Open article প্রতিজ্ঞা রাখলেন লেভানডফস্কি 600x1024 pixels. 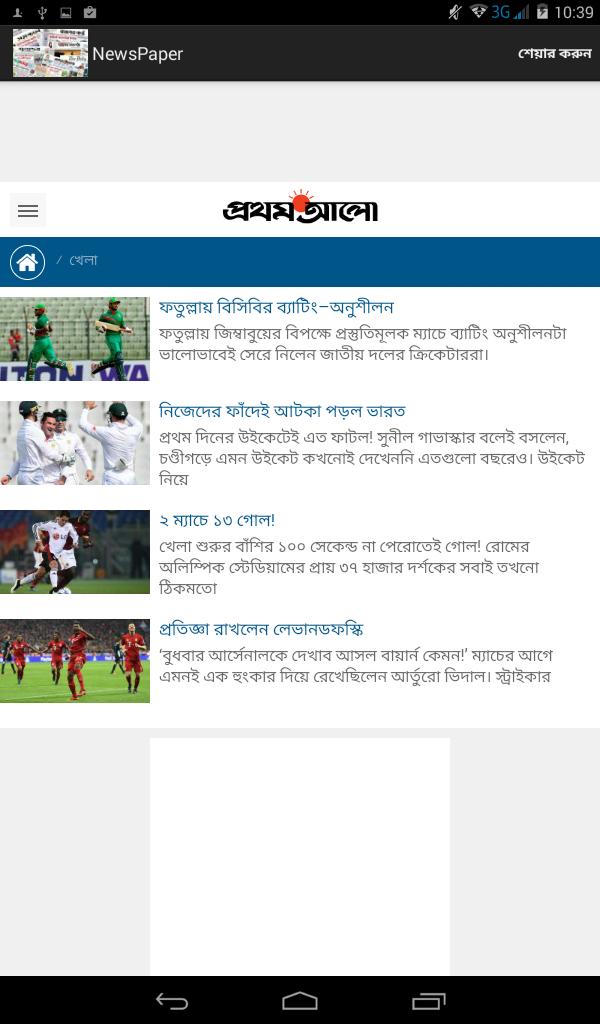(x=261, y=629)
